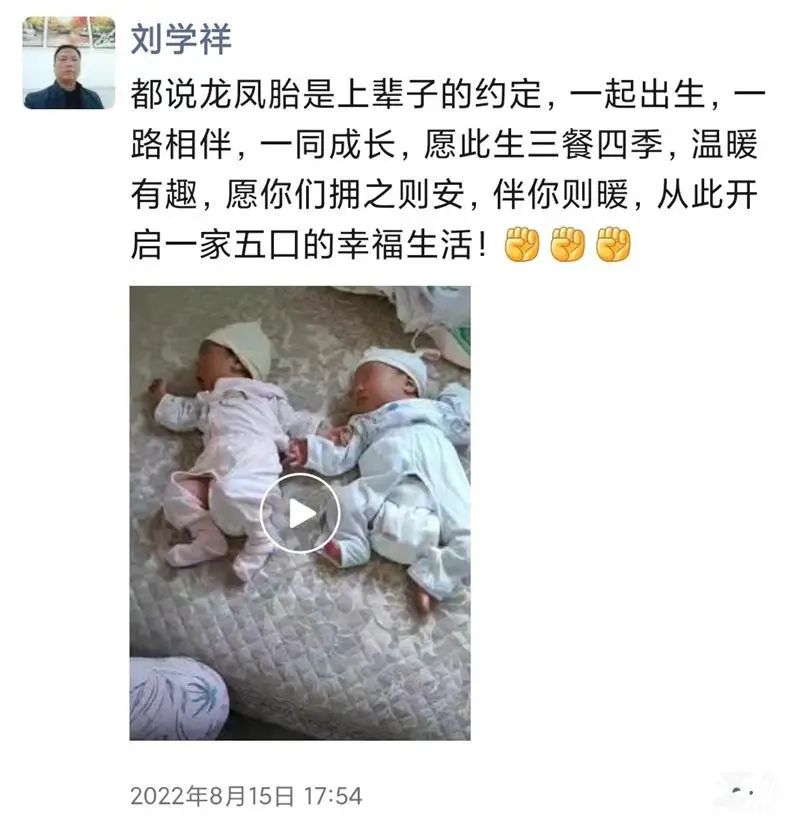Viewport: 800px width, 826px height.
Task: Open the profile via the name 刘学祥
Action: (180, 38)
